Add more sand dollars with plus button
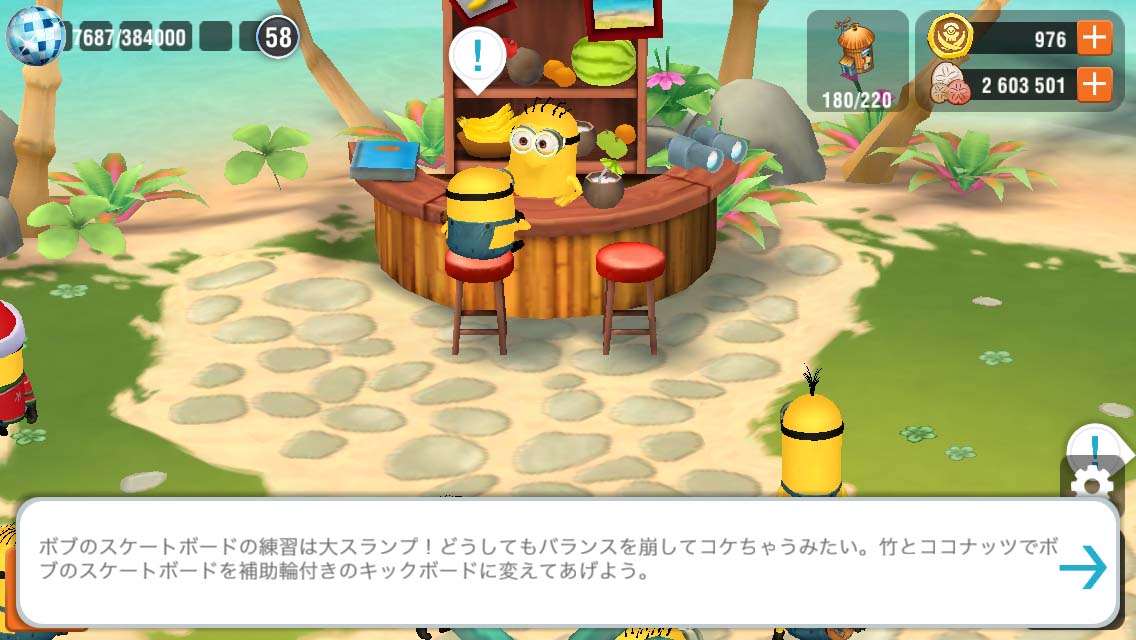 coord(1094,85)
